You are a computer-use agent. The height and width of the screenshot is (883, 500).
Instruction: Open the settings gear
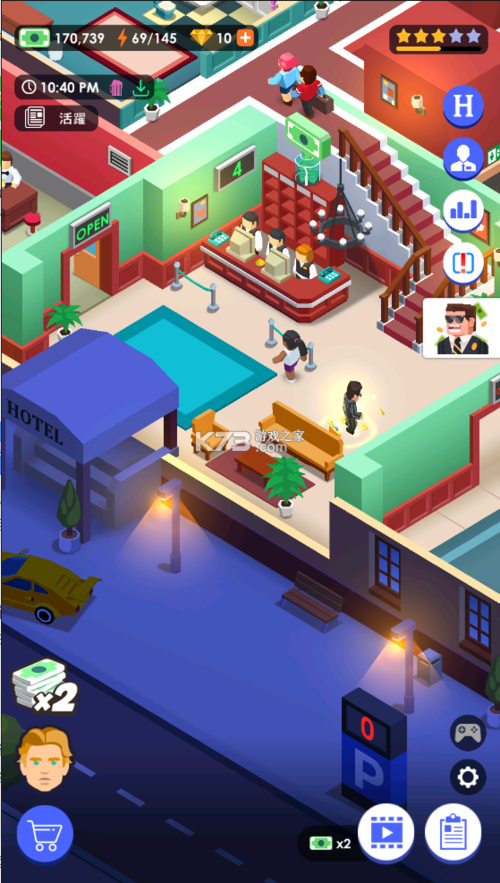pos(467,778)
